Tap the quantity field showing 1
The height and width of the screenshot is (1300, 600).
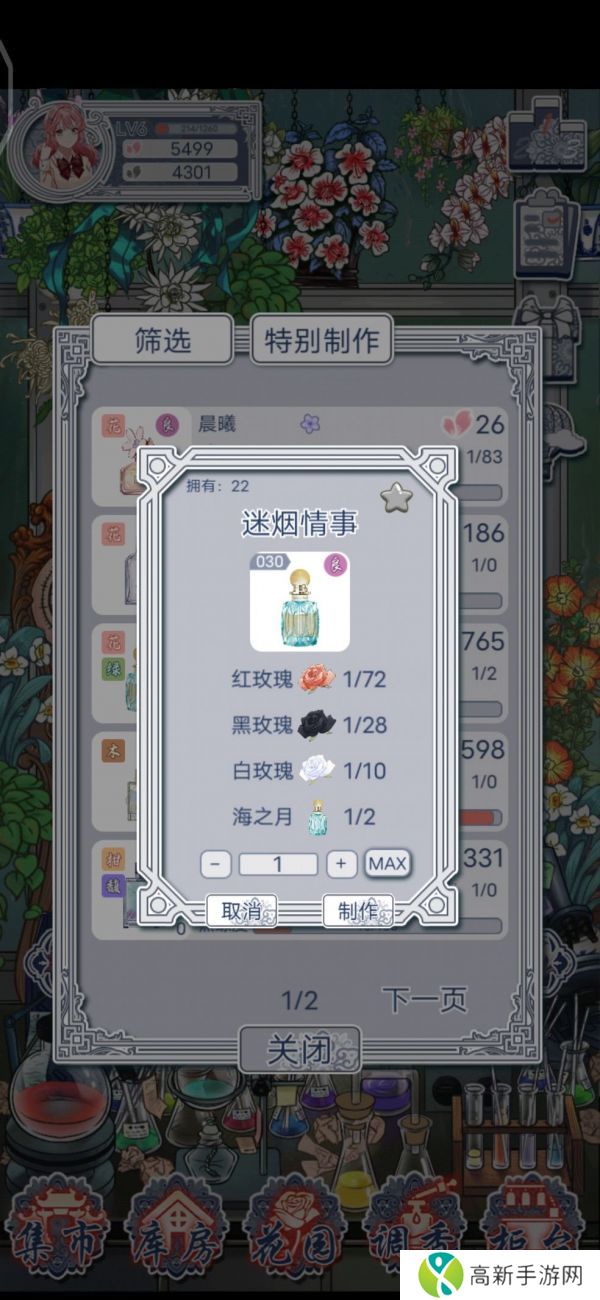[278, 864]
